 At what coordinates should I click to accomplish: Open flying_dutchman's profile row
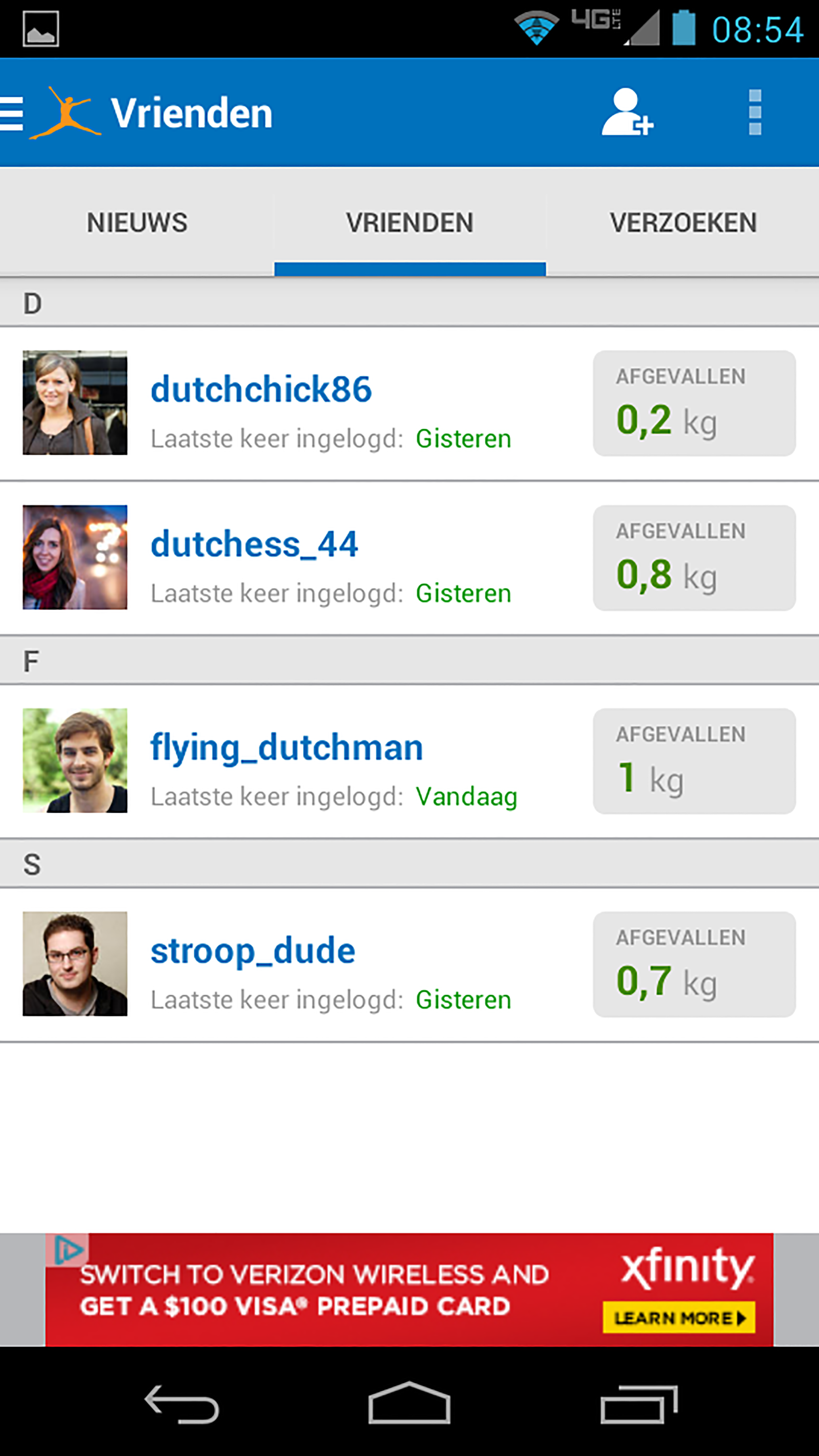(409, 761)
